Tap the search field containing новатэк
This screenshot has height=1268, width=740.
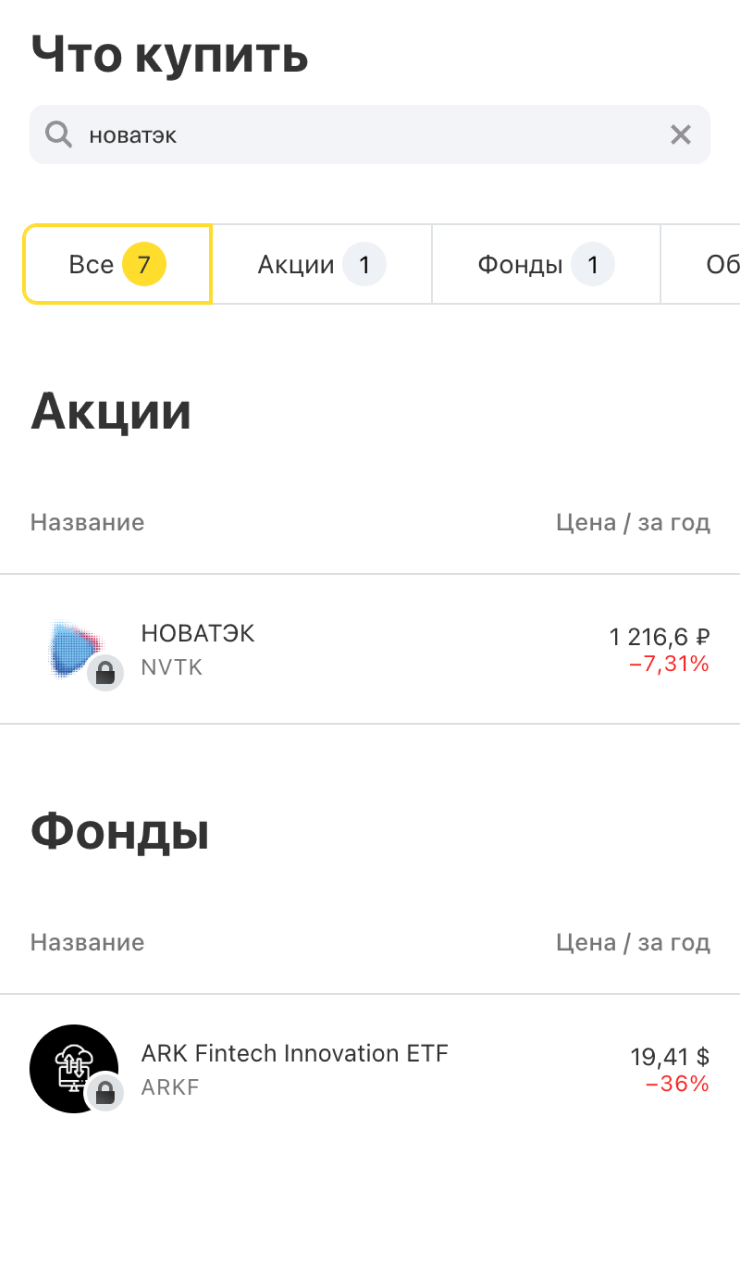(x=370, y=135)
